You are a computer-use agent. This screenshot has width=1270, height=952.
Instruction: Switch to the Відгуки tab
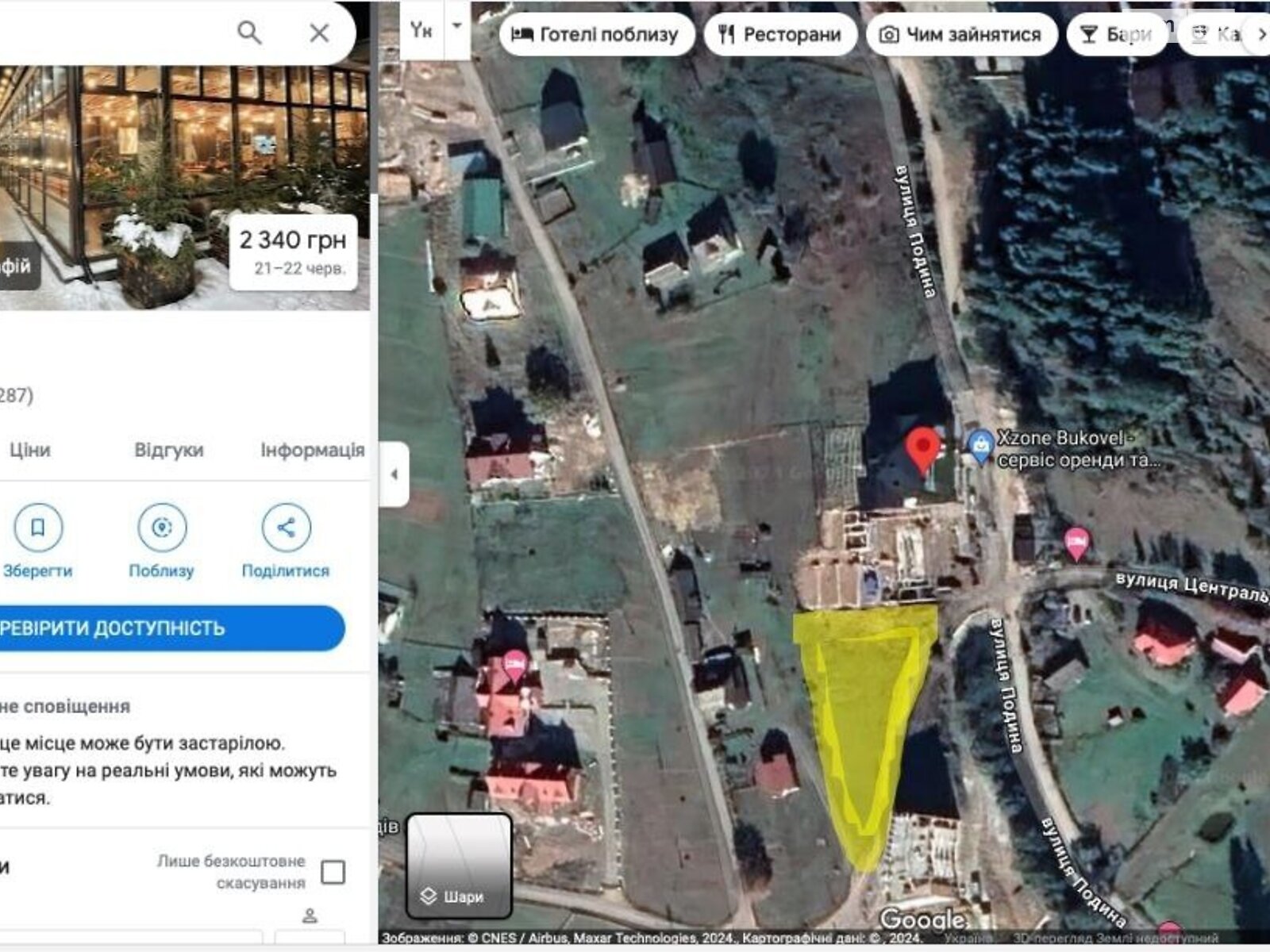168,450
